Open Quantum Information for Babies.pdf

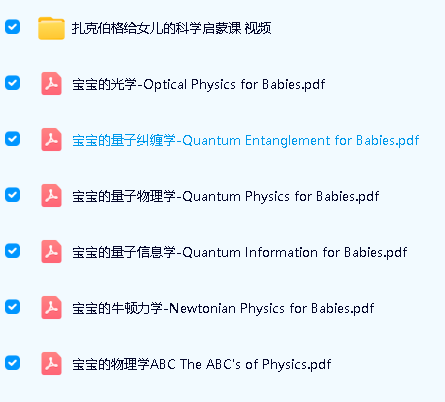pos(240,252)
